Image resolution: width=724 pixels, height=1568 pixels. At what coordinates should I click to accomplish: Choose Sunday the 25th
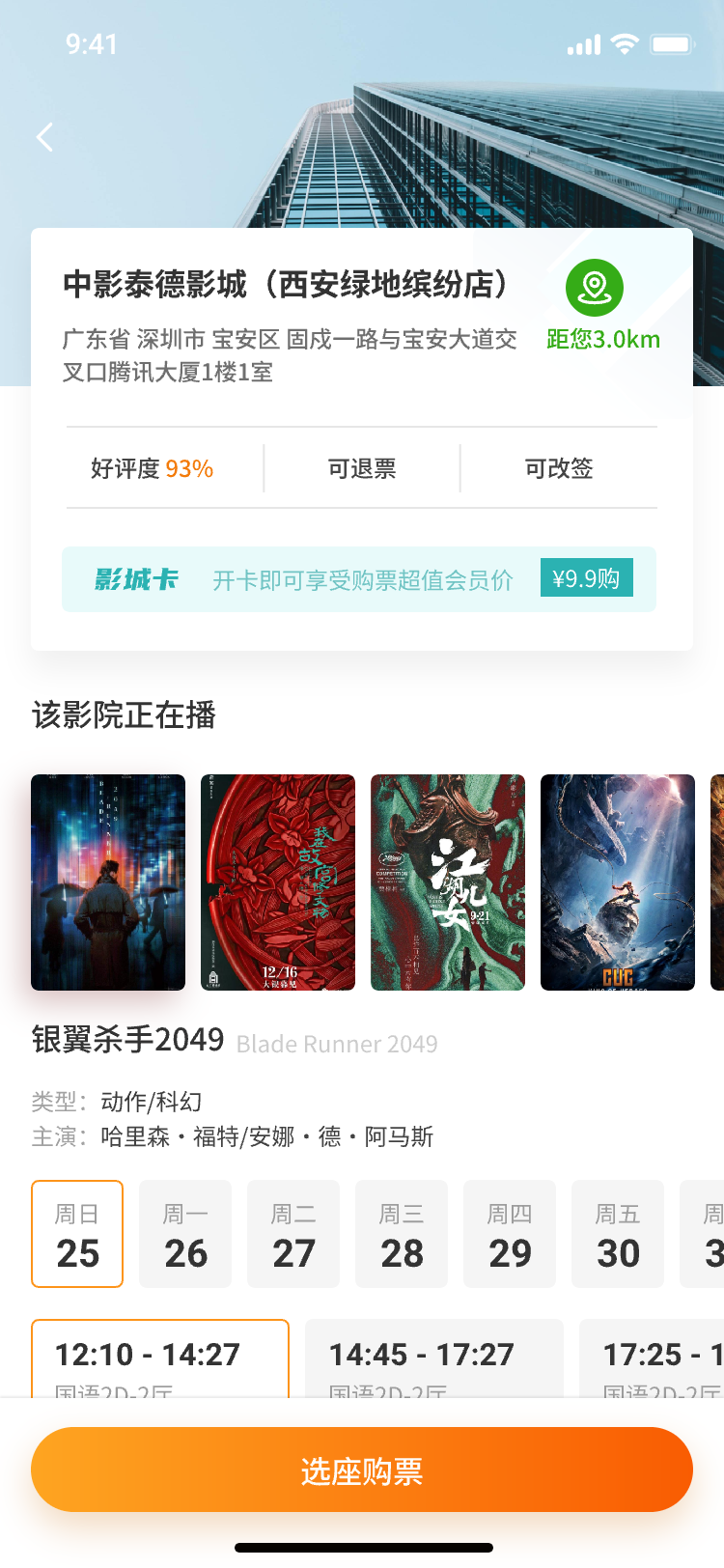point(77,1233)
